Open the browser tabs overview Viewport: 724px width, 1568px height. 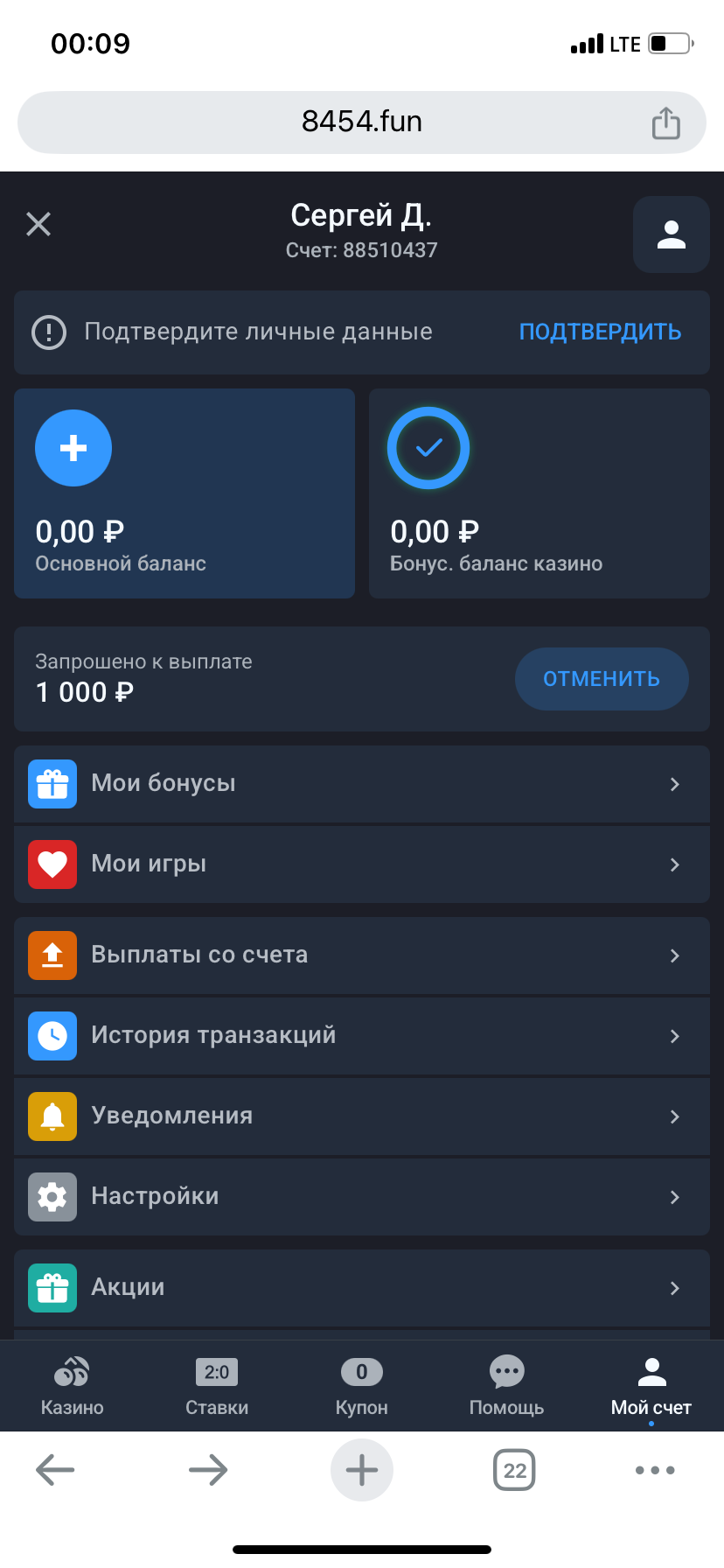(x=515, y=1470)
